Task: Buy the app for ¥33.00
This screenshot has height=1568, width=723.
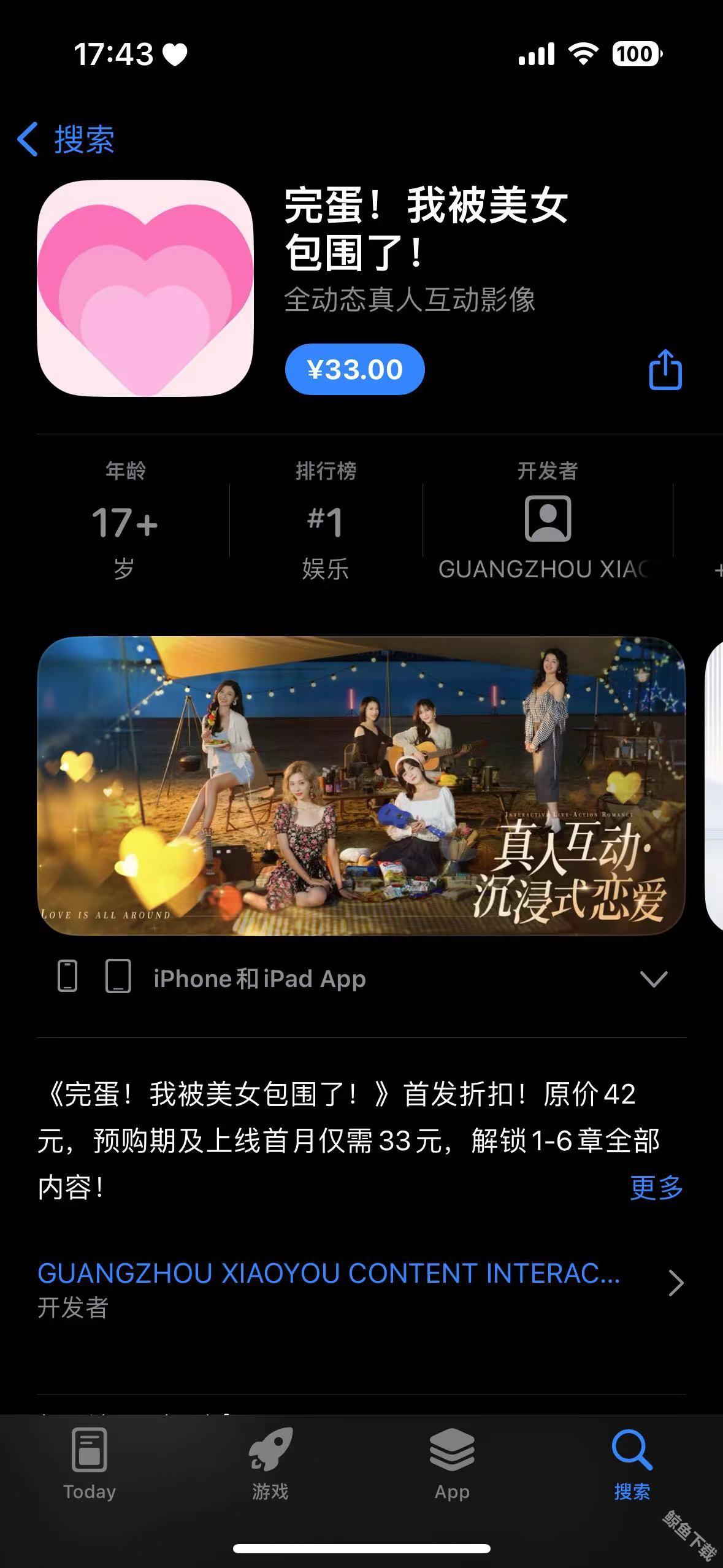Action: coord(354,369)
